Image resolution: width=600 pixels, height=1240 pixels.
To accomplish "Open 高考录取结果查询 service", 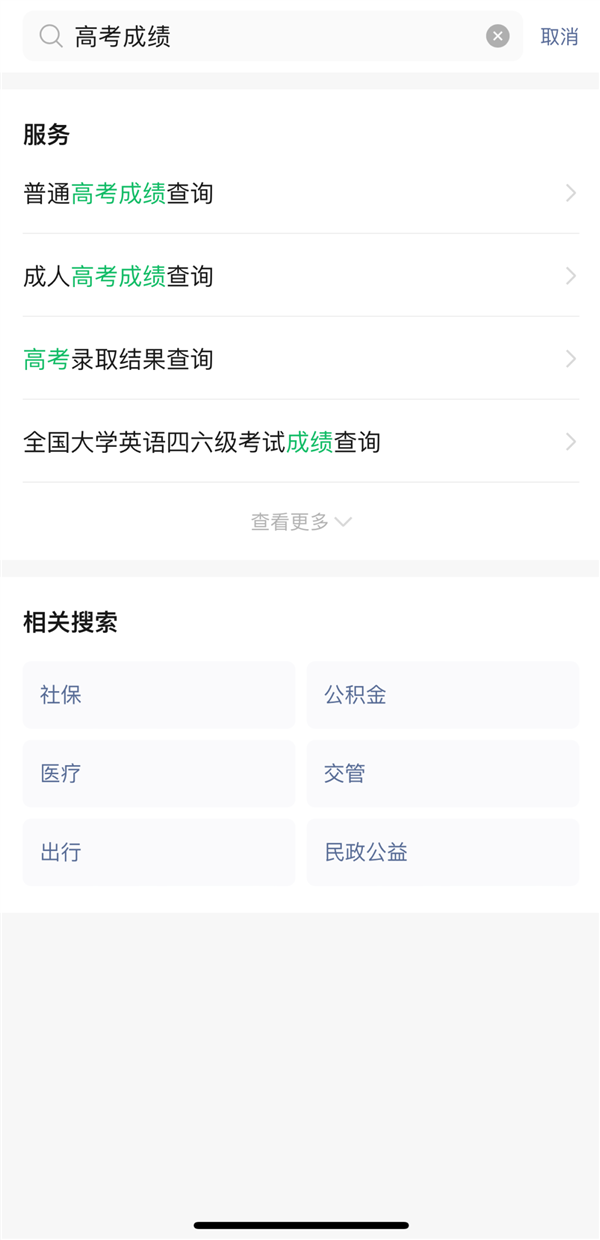I will (x=300, y=359).
